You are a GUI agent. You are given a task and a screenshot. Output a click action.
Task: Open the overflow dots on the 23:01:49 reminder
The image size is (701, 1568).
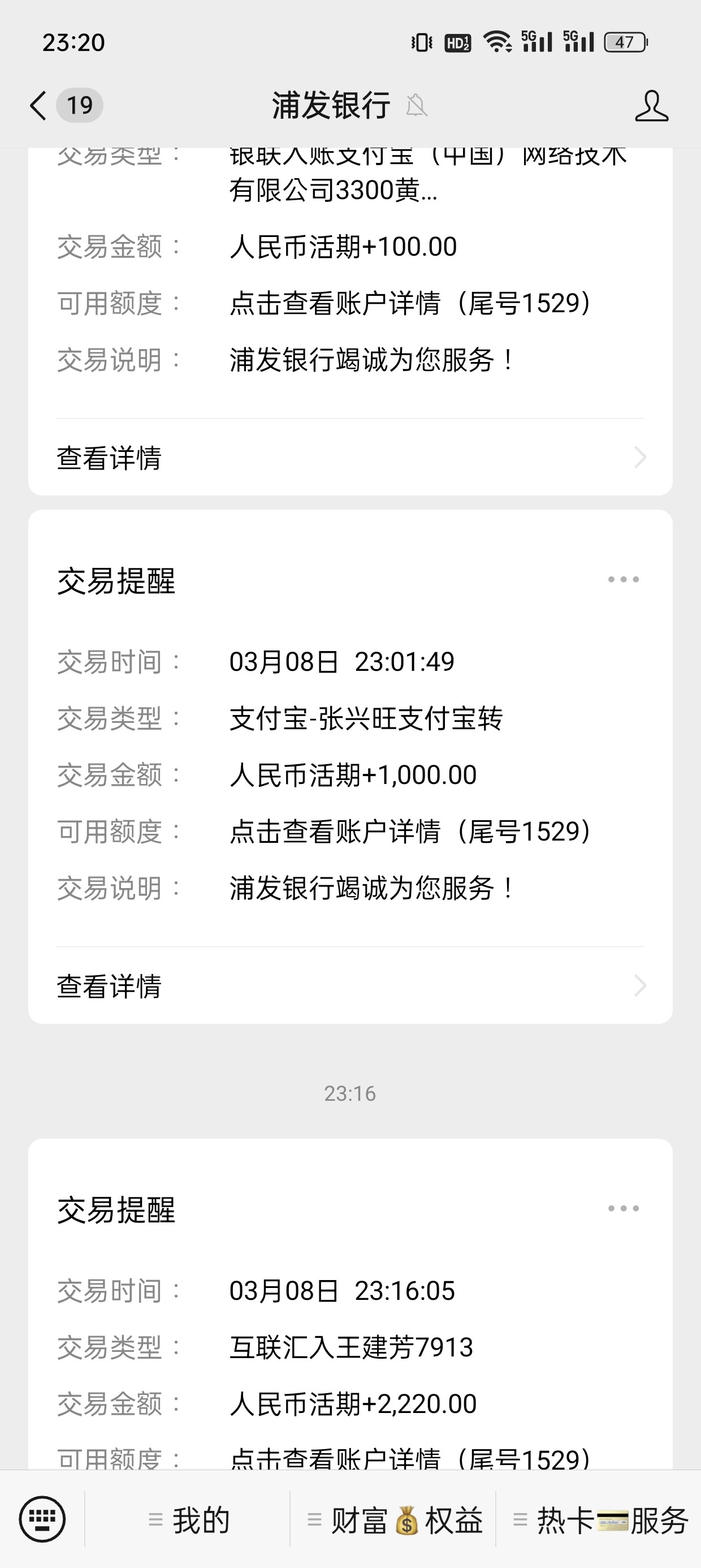click(623, 579)
